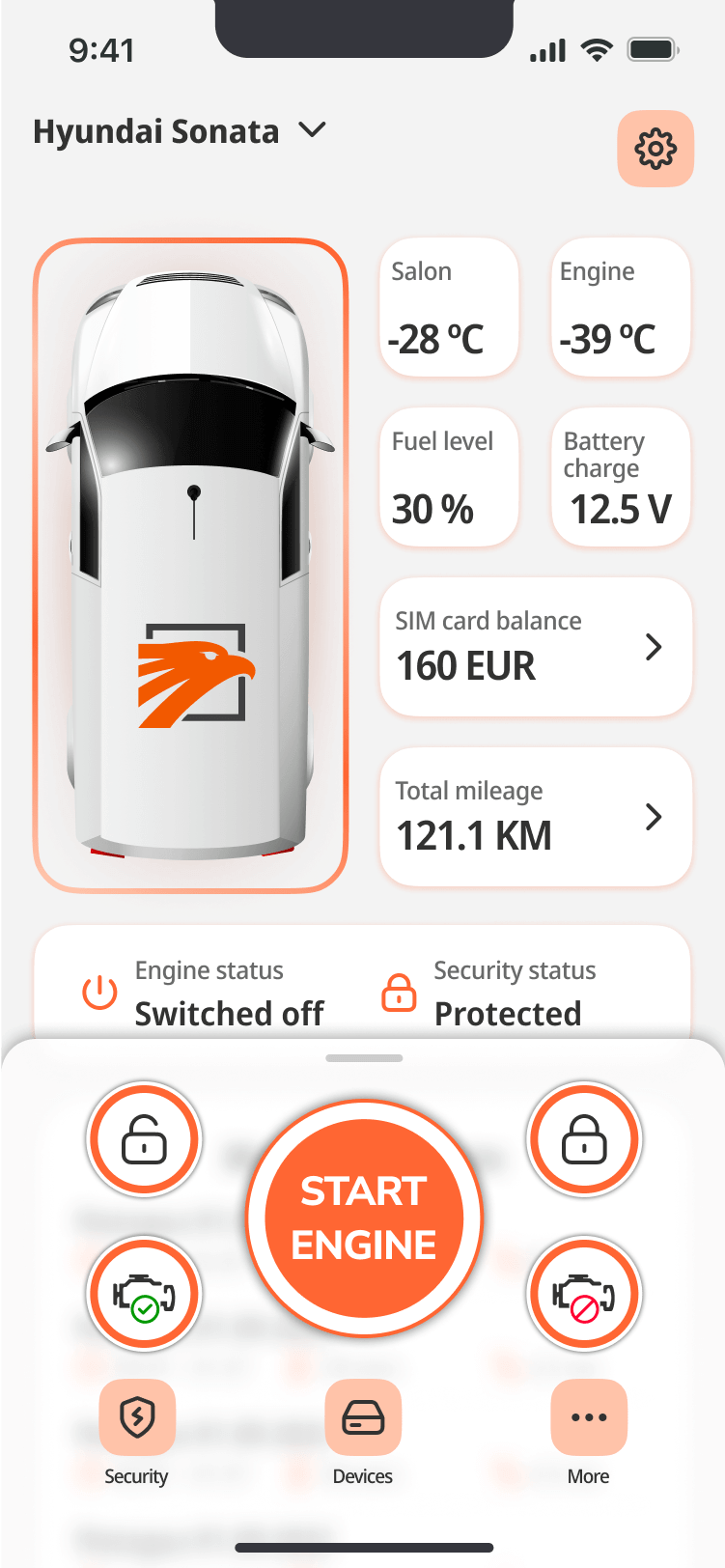Screen dimensions: 725x1568
Task: Open the Hyundai Sonata vehicle selector
Action: pos(179,131)
